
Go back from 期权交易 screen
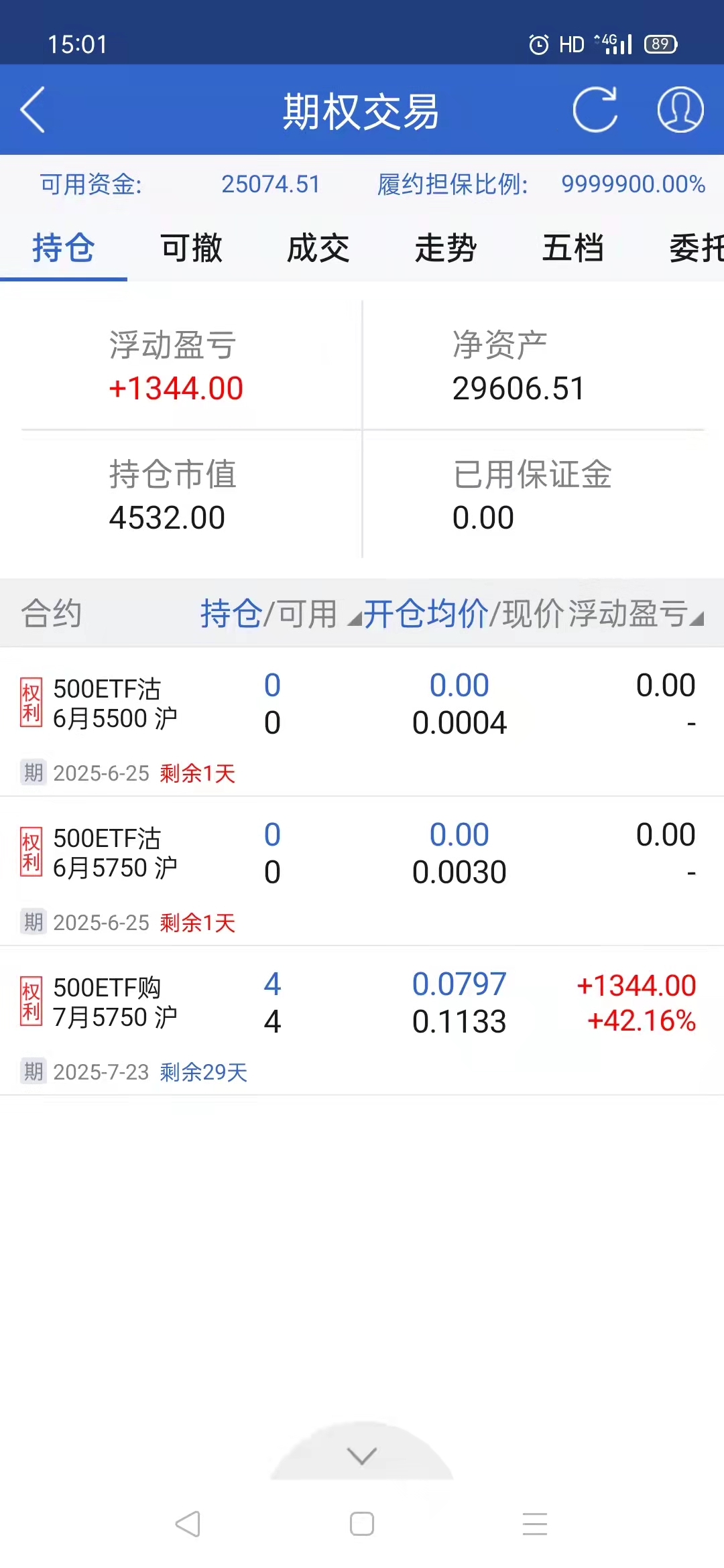33,110
